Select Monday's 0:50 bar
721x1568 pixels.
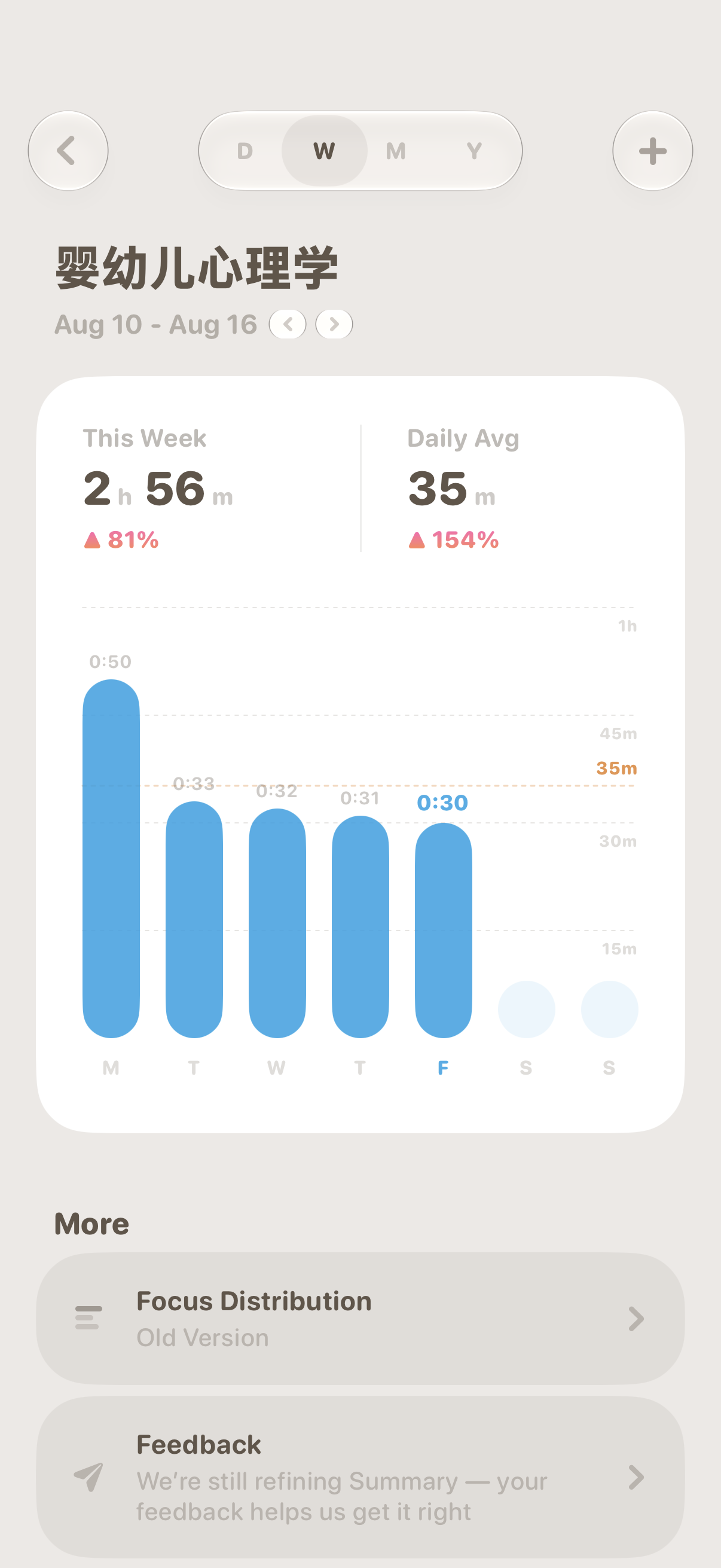pyautogui.click(x=111, y=858)
